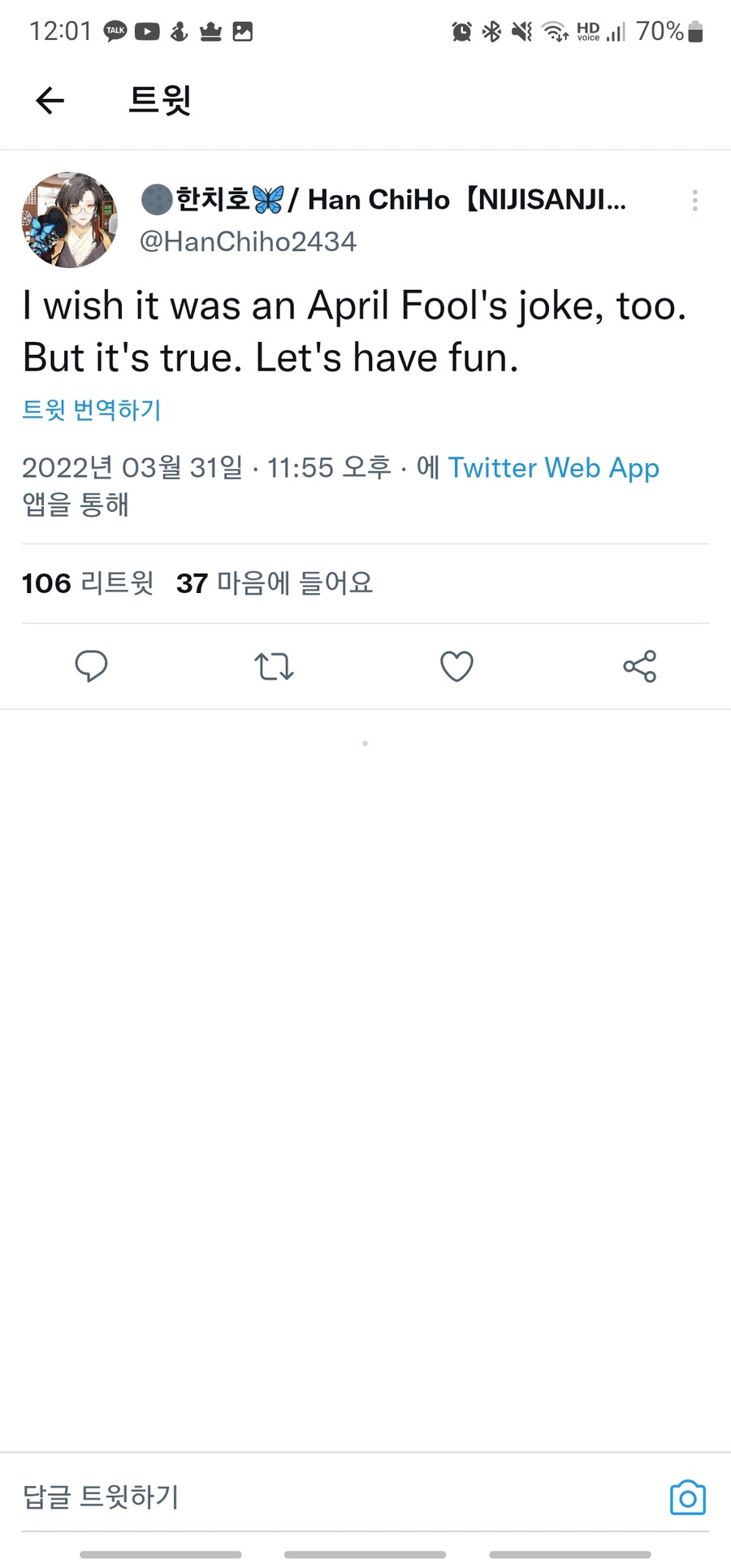This screenshot has height=1568, width=731.
Task: Attach a photo with the camera icon
Action: (x=687, y=1497)
